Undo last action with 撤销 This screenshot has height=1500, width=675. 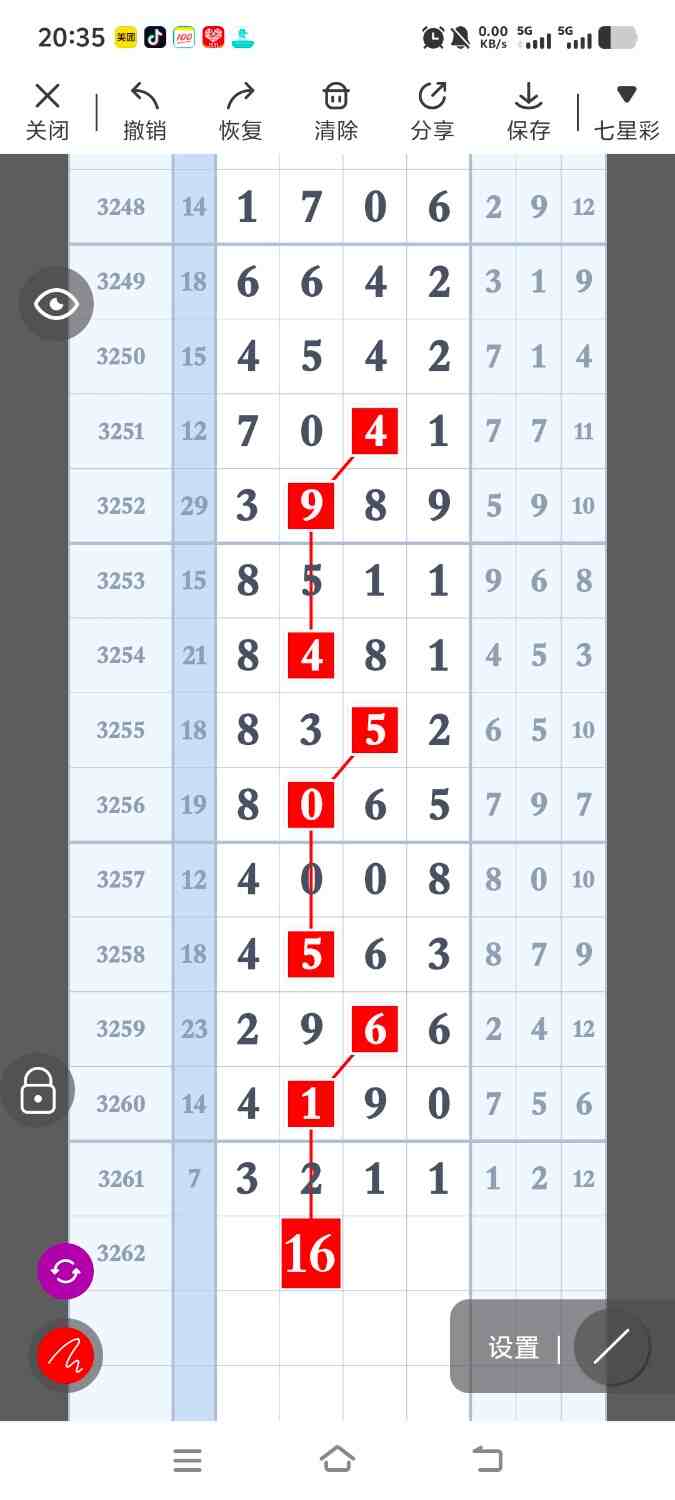click(x=144, y=112)
